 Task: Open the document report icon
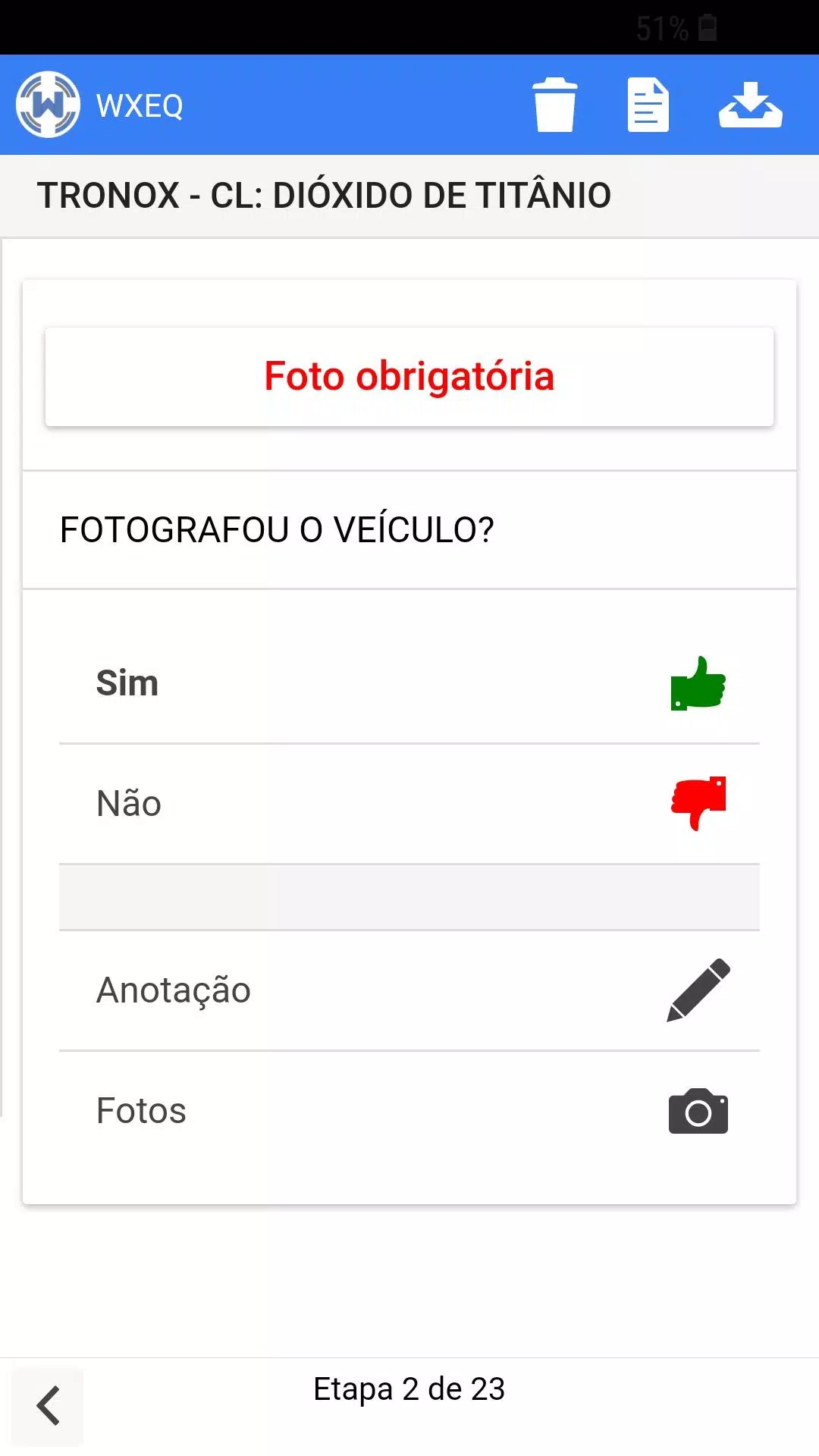coord(648,105)
